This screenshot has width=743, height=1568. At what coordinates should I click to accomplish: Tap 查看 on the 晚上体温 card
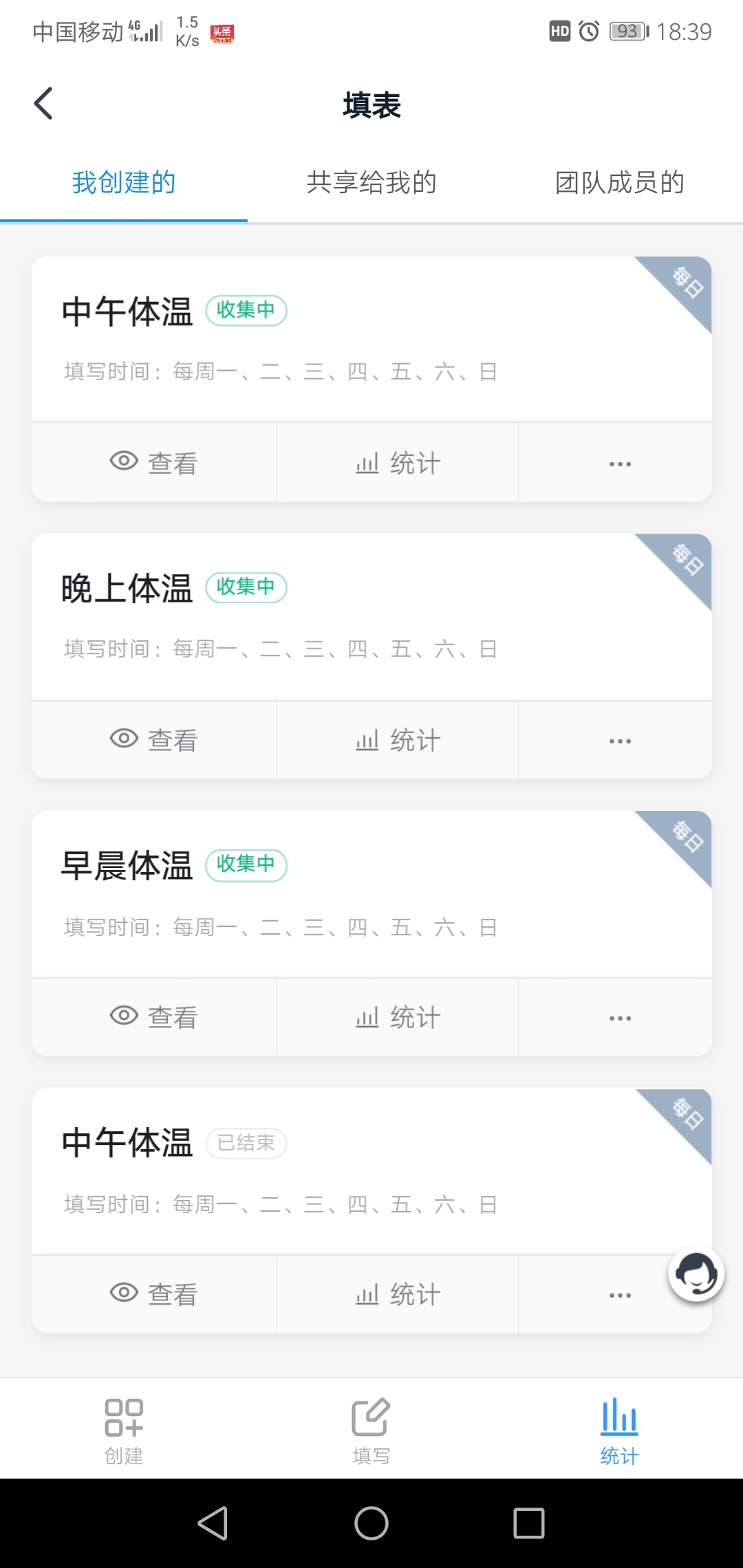coord(154,740)
